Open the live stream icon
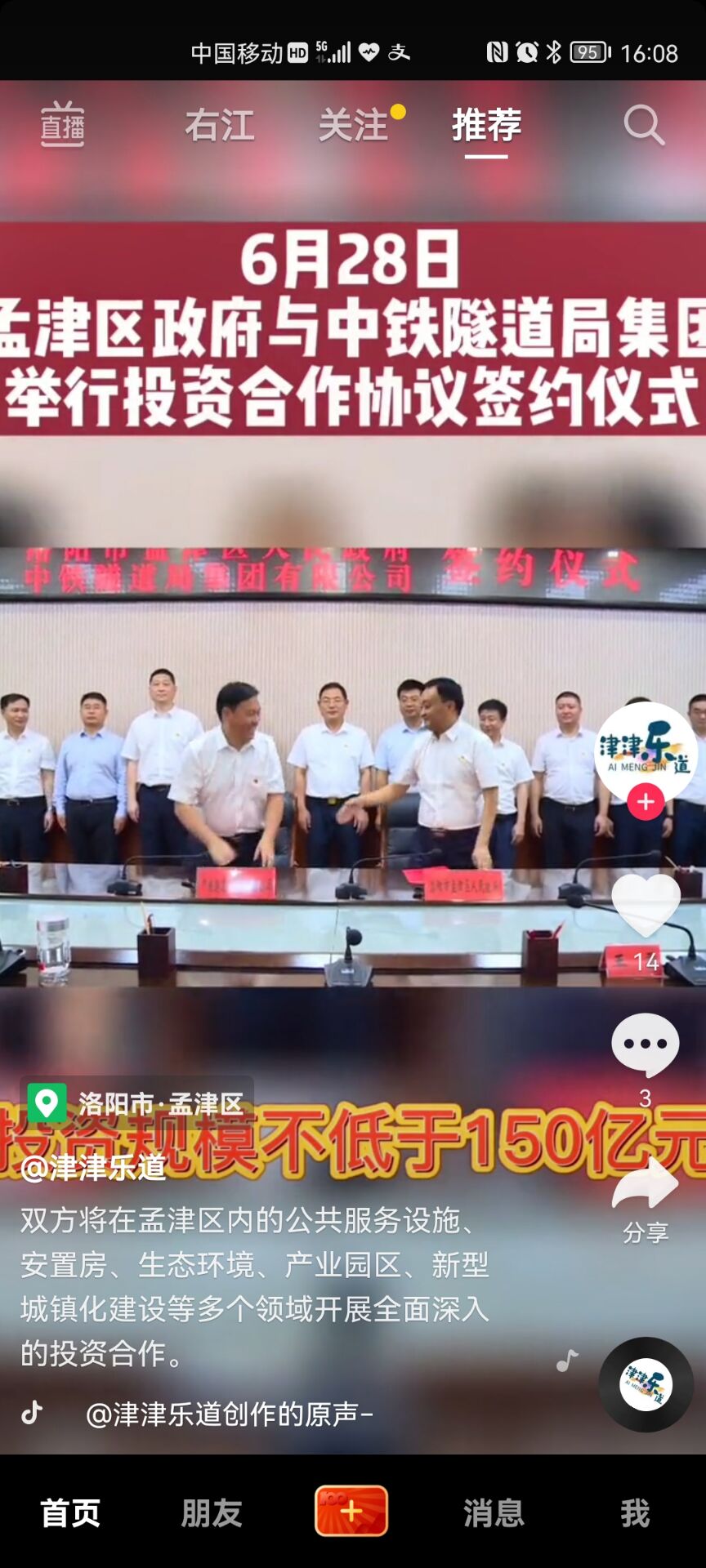The height and width of the screenshot is (1568, 706). (x=63, y=125)
